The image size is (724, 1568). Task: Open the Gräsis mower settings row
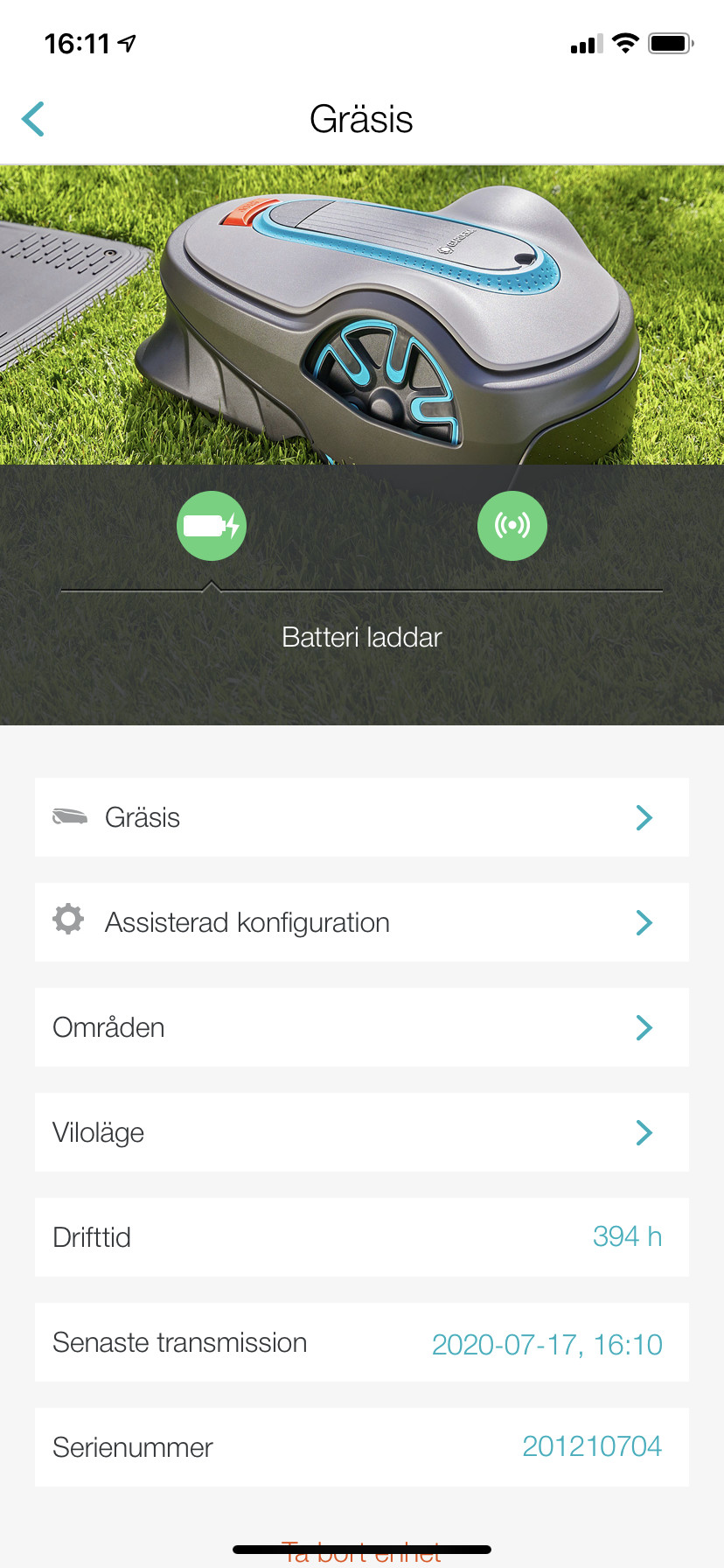coord(361,817)
